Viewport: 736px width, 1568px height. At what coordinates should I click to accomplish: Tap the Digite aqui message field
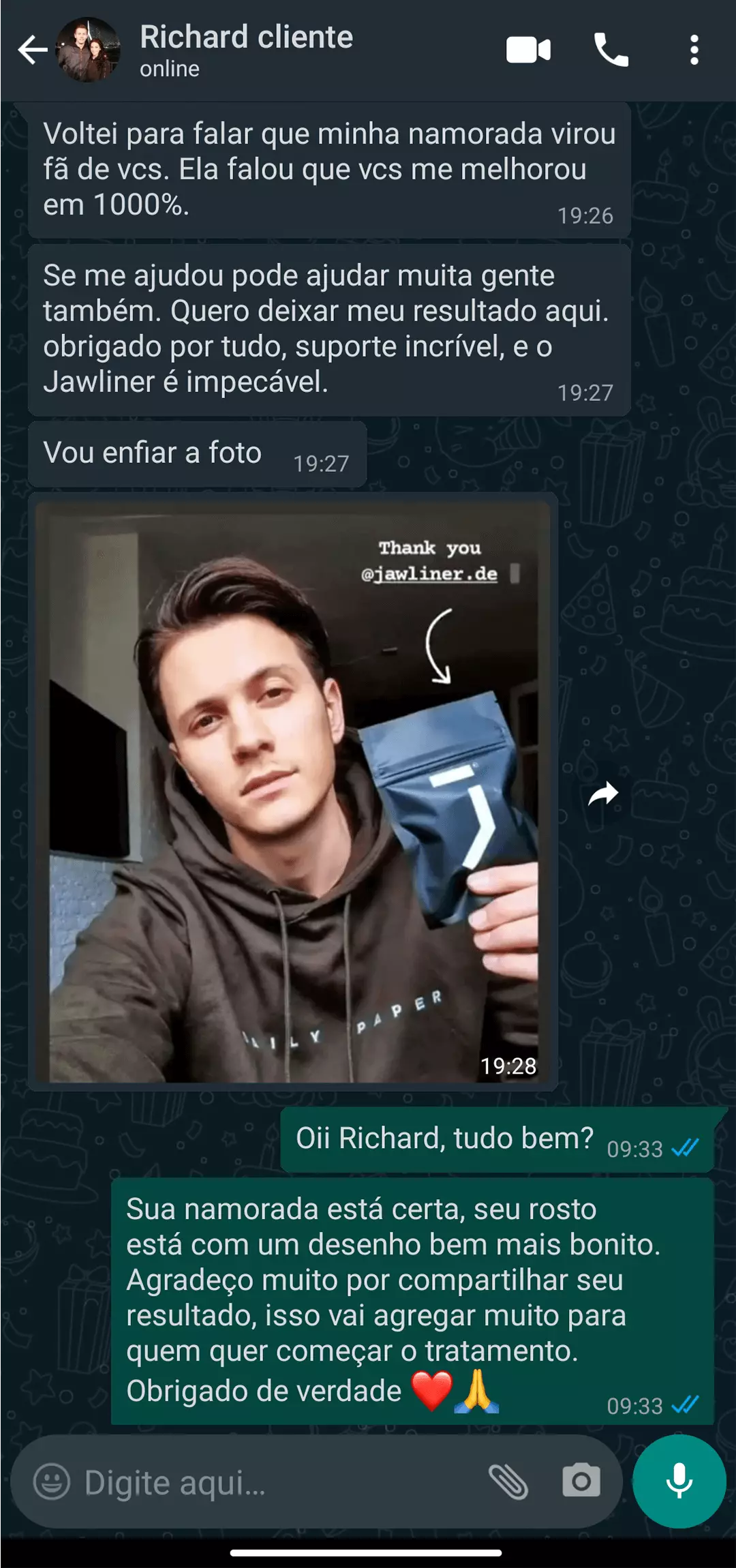click(x=273, y=1482)
